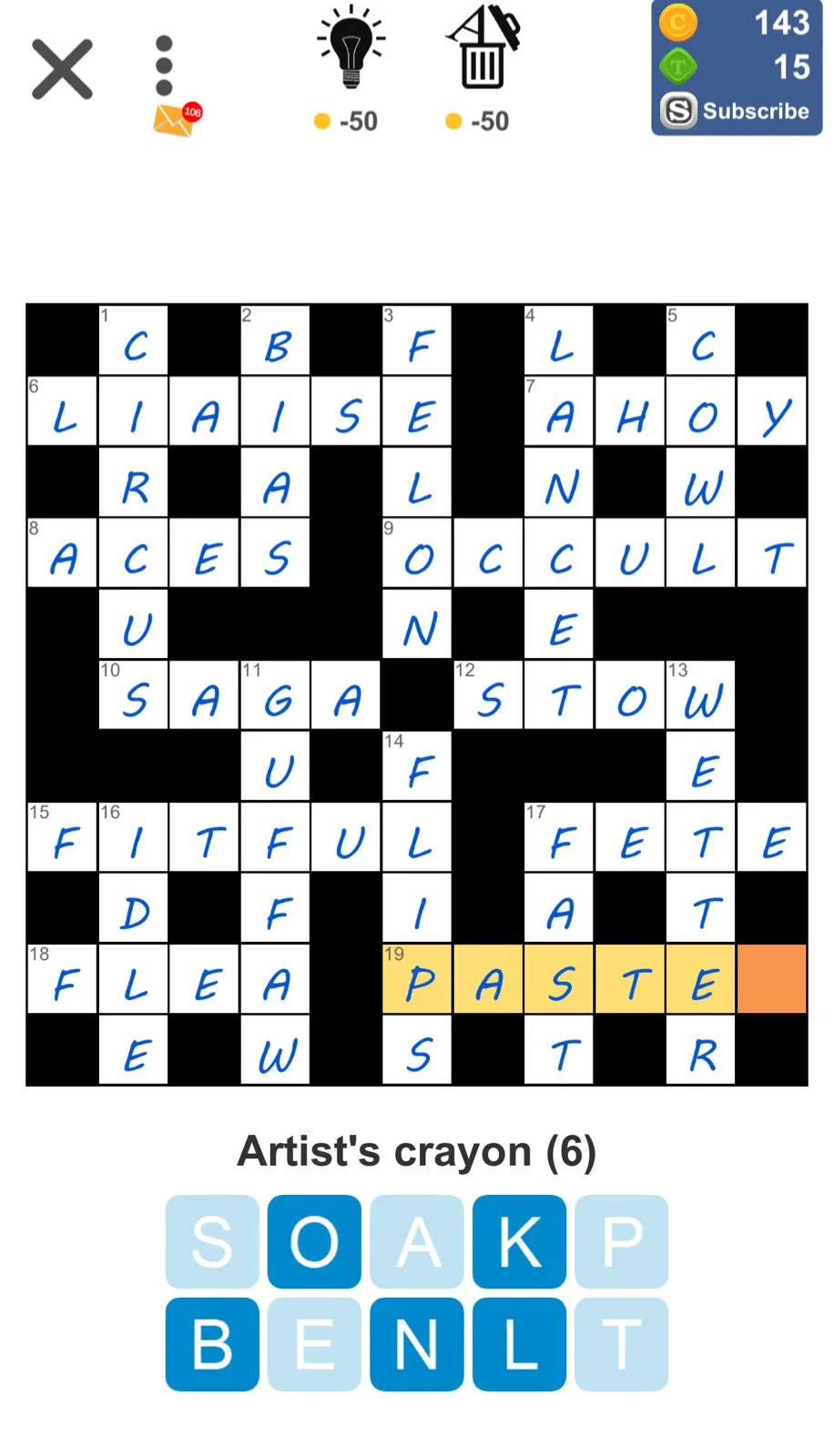
Task: Tap the Subscribe button
Action: 737,111
